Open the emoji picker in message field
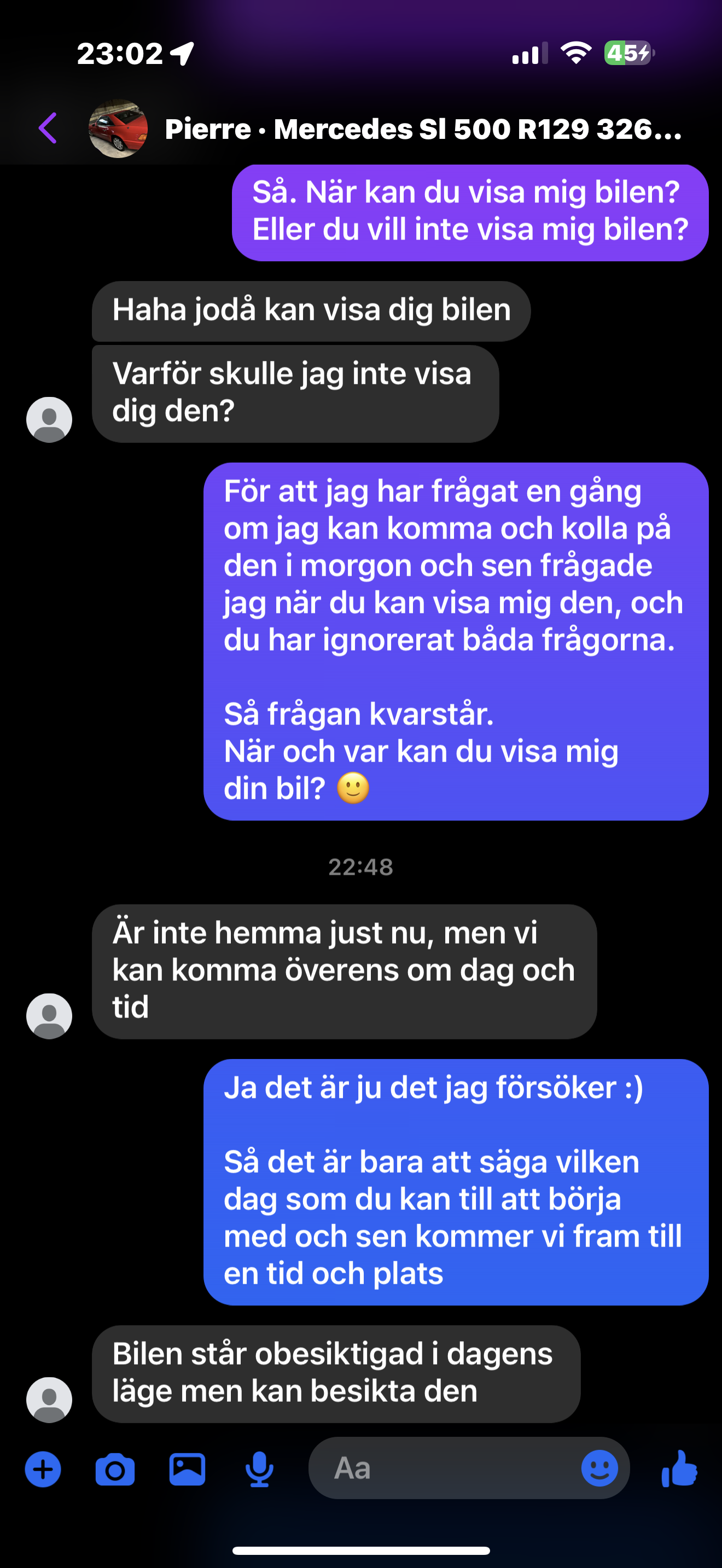Screen dimensions: 722x1568 (599, 1468)
